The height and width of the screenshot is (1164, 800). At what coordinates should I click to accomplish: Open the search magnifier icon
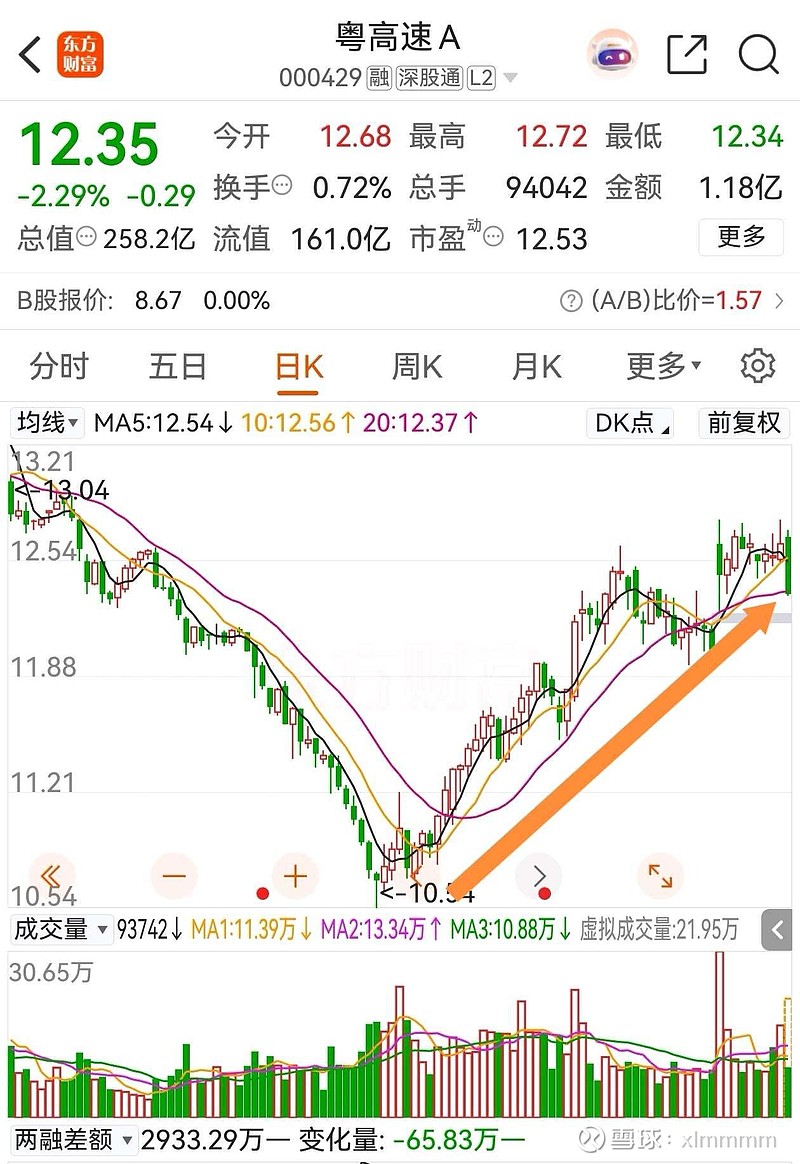click(x=760, y=55)
